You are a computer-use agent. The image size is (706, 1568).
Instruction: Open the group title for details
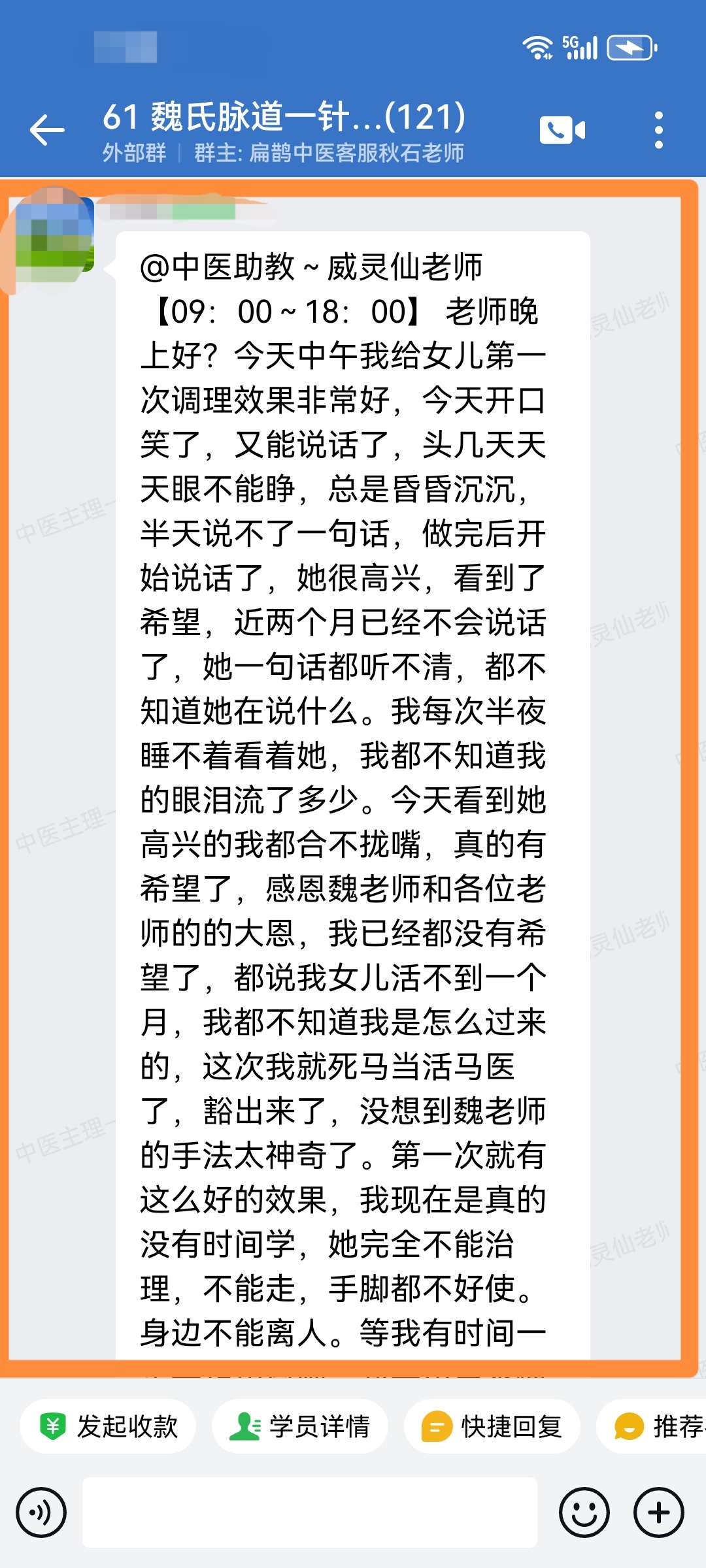pos(284,118)
